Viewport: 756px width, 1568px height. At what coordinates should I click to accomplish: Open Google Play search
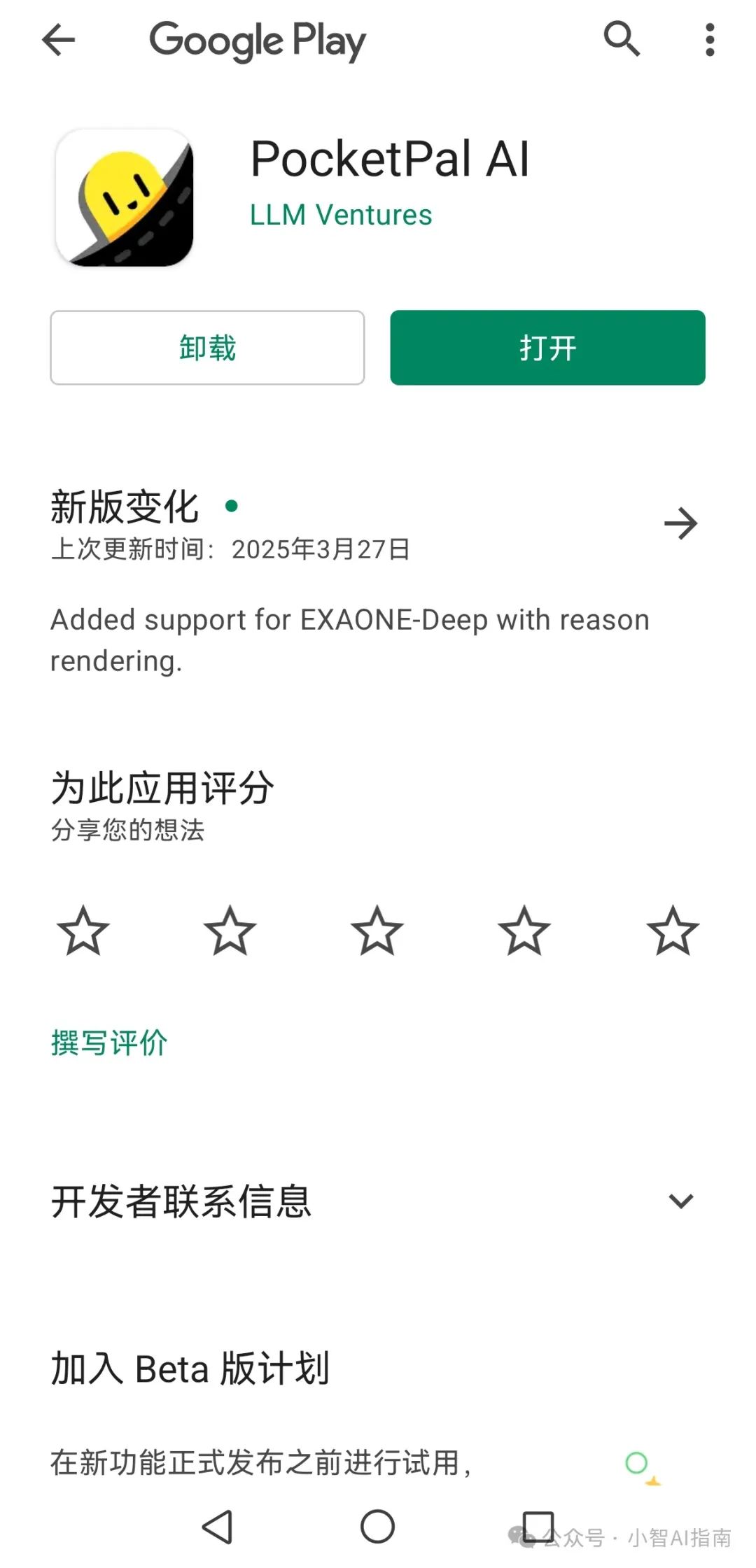pyautogui.click(x=621, y=39)
